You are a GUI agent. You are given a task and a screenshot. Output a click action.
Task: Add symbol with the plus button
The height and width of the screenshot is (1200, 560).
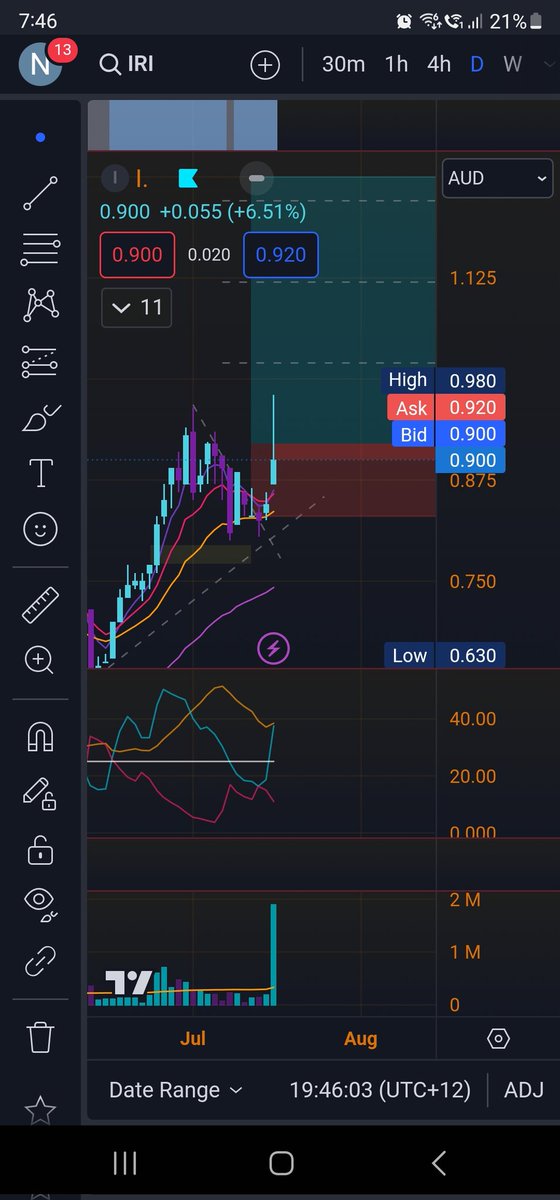pos(265,65)
